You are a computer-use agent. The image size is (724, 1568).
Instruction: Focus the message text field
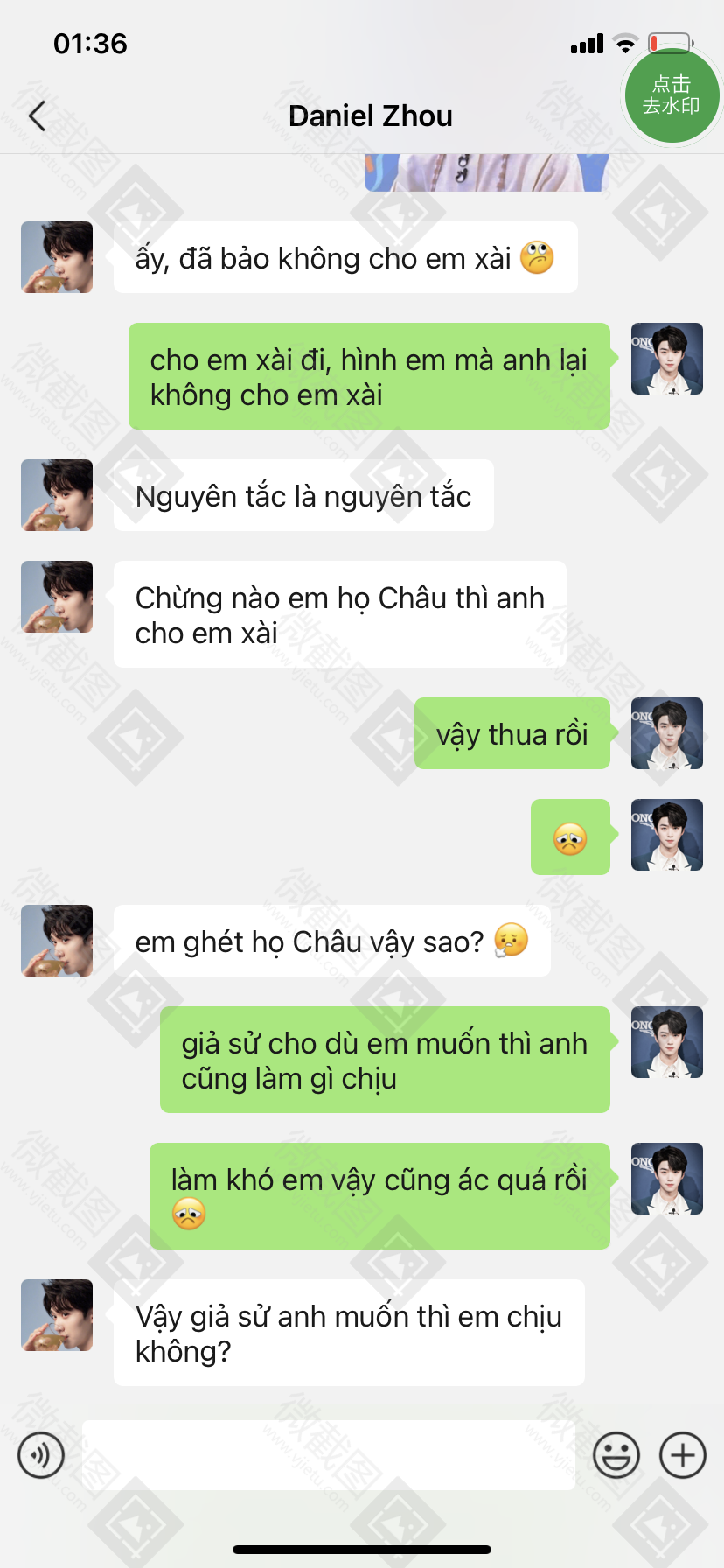click(x=329, y=1455)
